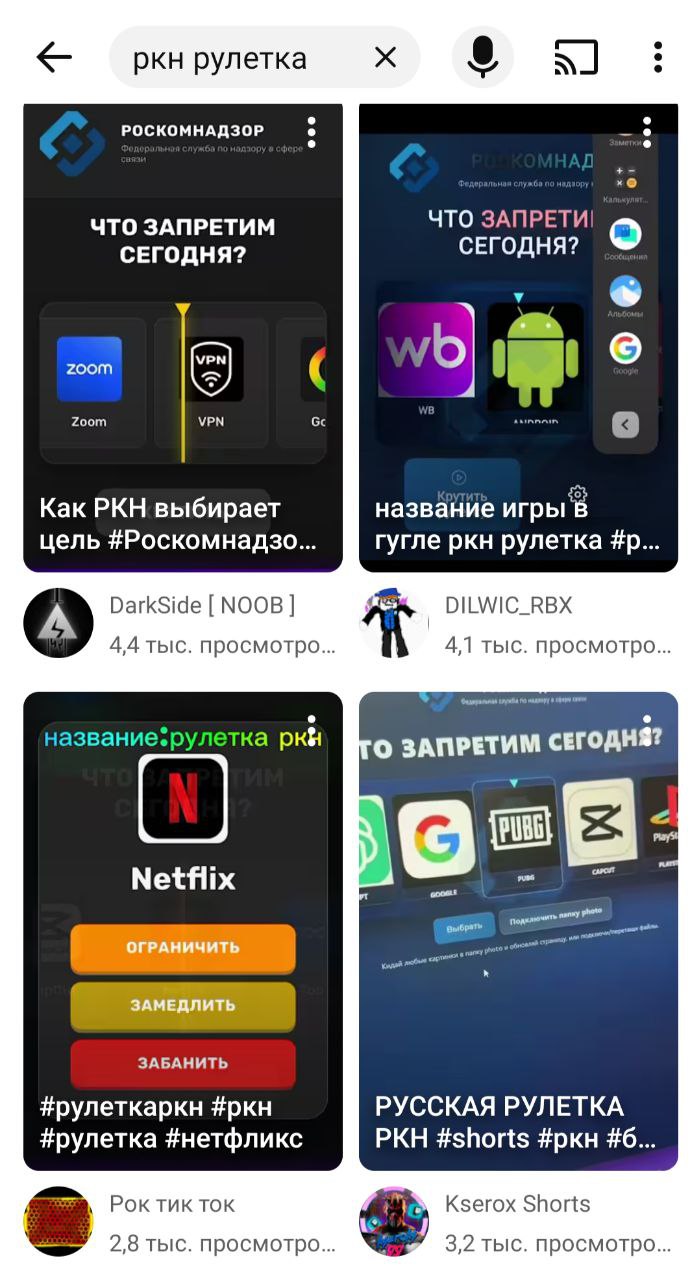Open options for 'РУССКАЯ РУЛЕТКА РКН' short
This screenshot has height=1280, width=699.
647,730
